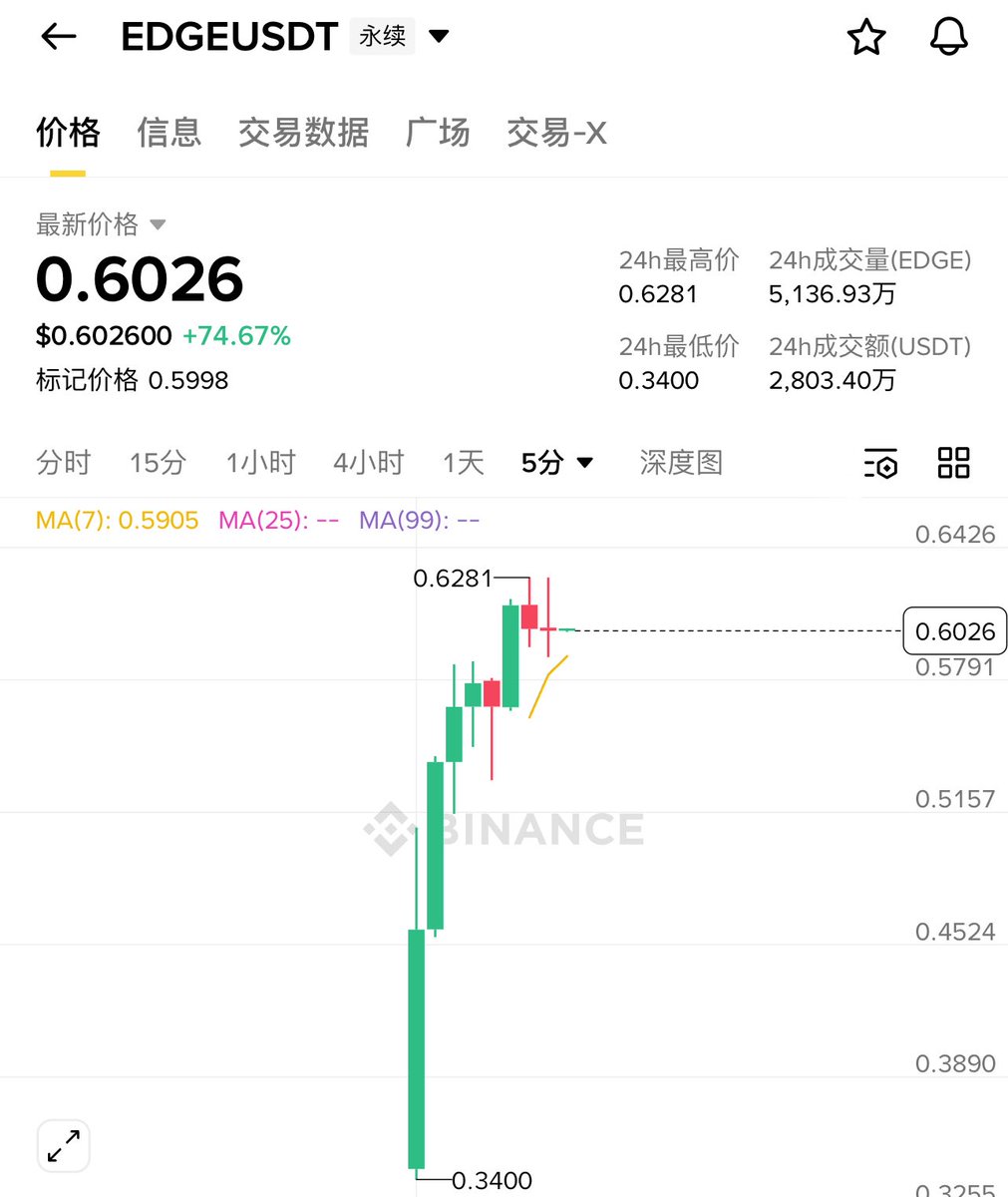Open chart indicator settings icon
Viewport: 1008px width, 1197px height.
tap(880, 464)
